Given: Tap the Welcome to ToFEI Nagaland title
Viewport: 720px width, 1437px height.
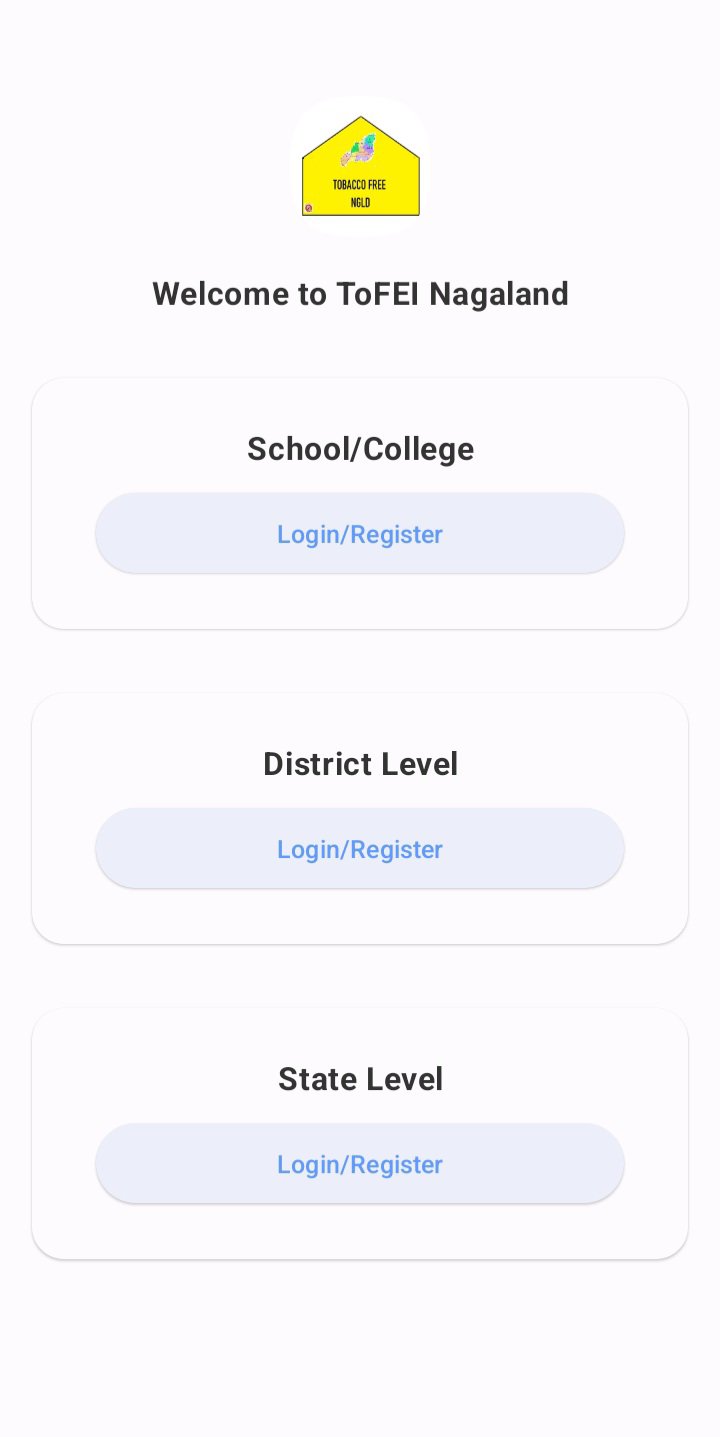Looking at the screenshot, I should click(x=360, y=293).
